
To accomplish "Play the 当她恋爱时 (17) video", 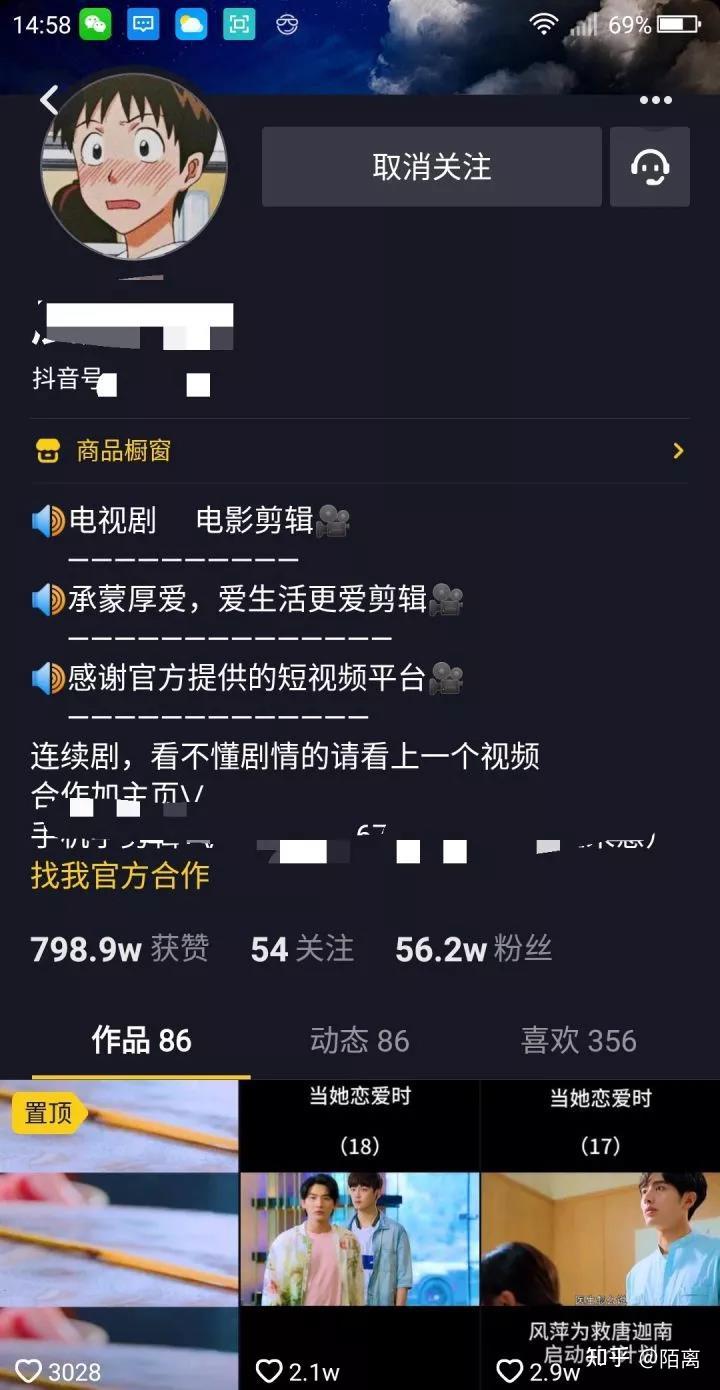I will tap(600, 1235).
